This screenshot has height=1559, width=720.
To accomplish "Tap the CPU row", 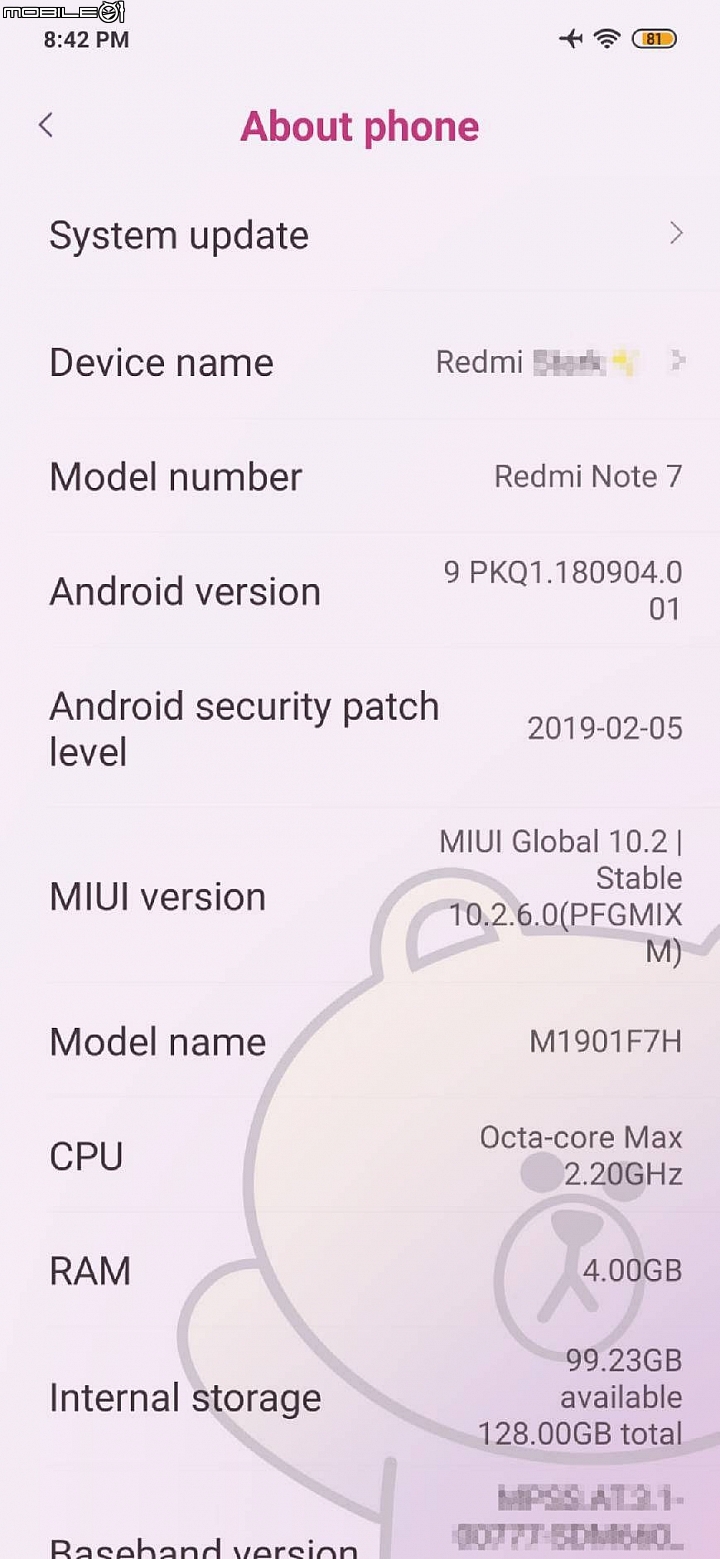I will 360,1156.
